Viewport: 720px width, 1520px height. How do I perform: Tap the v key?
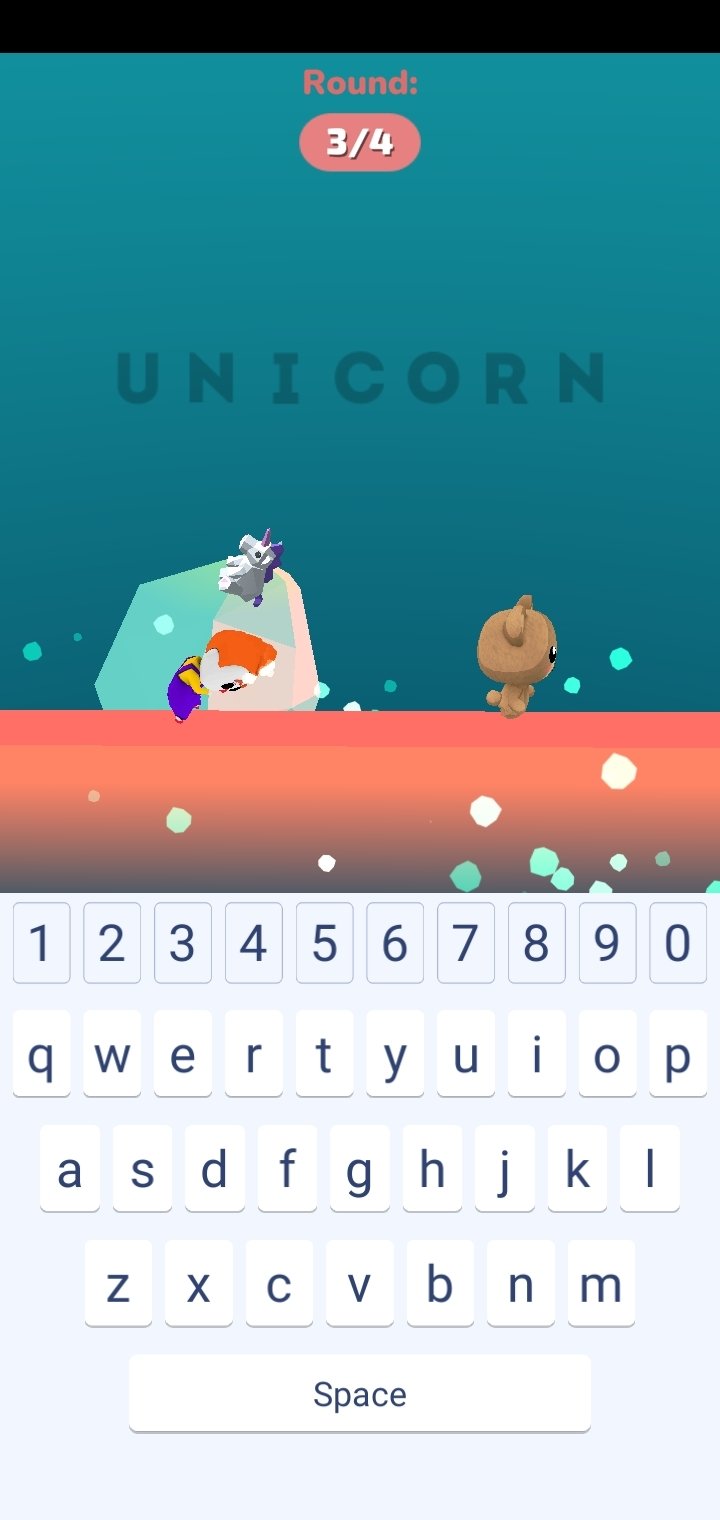point(359,1284)
